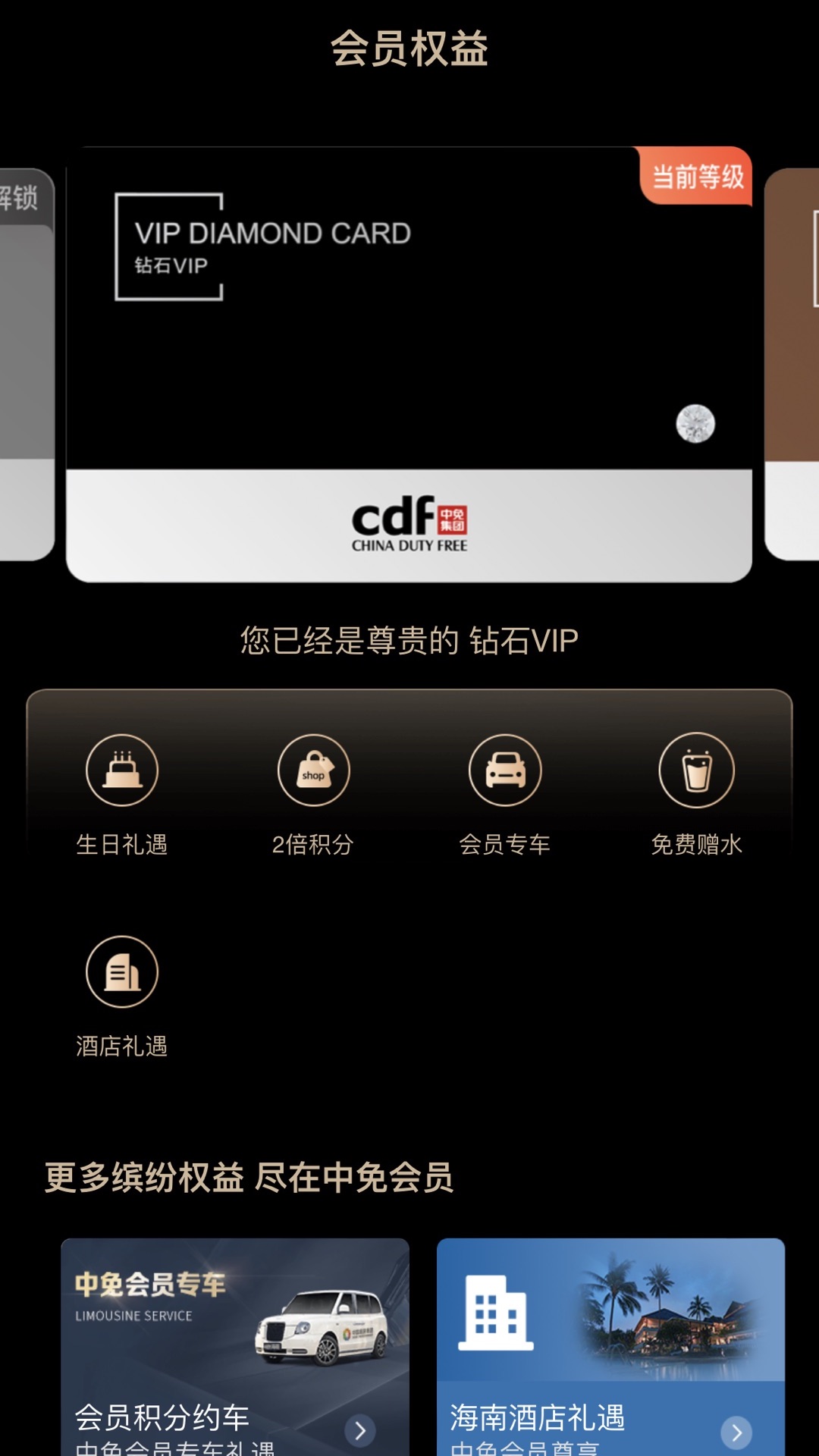Show the brown membership card on the right
Image resolution: width=819 pixels, height=1456 pixels.
(x=793, y=364)
